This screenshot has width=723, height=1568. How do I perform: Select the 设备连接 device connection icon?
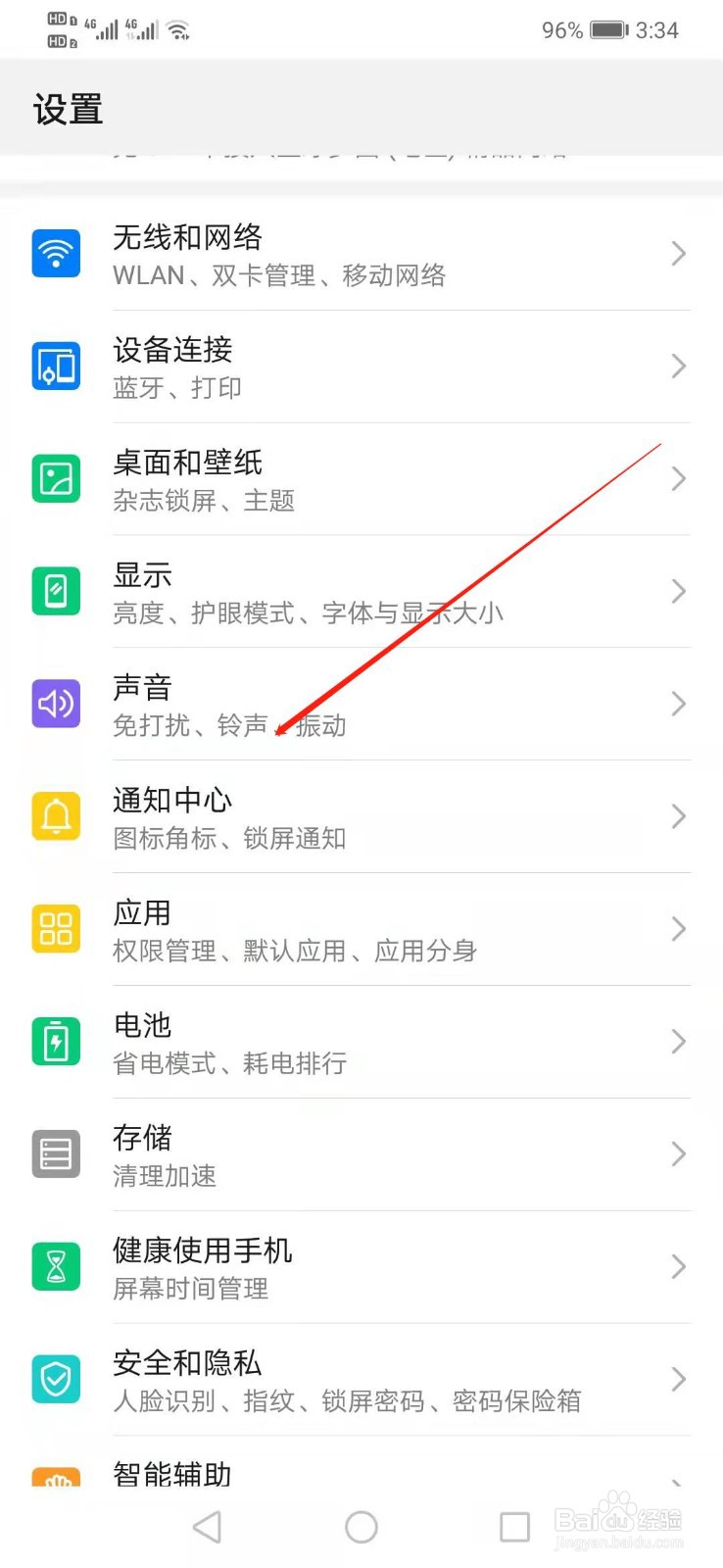pyautogui.click(x=56, y=366)
